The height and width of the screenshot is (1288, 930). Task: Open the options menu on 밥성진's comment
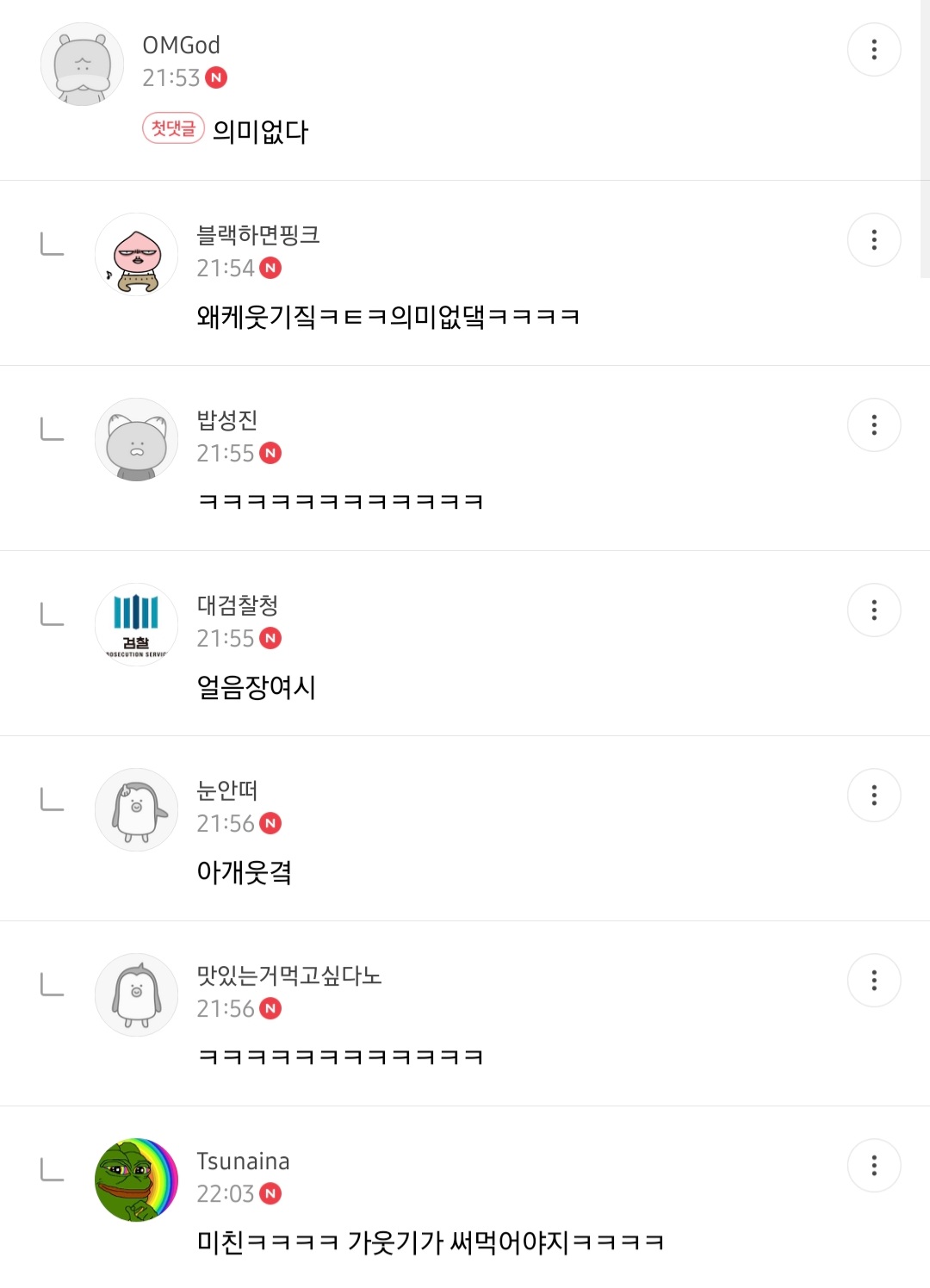[875, 424]
